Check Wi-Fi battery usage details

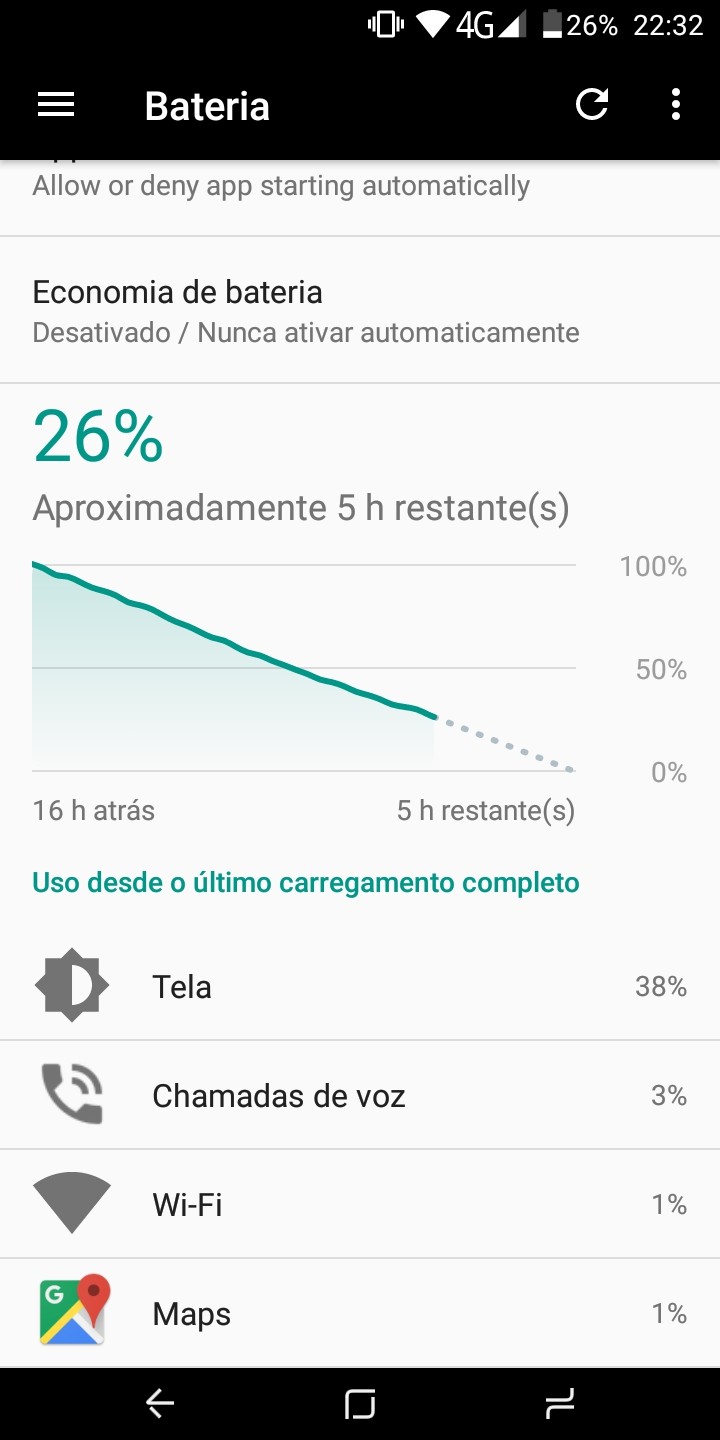pos(360,1204)
